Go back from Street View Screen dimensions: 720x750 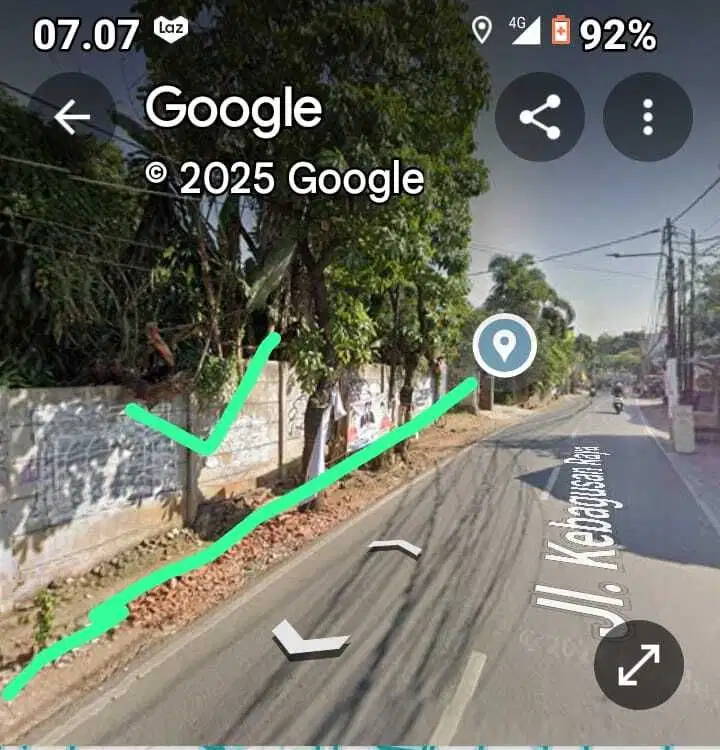click(x=71, y=117)
